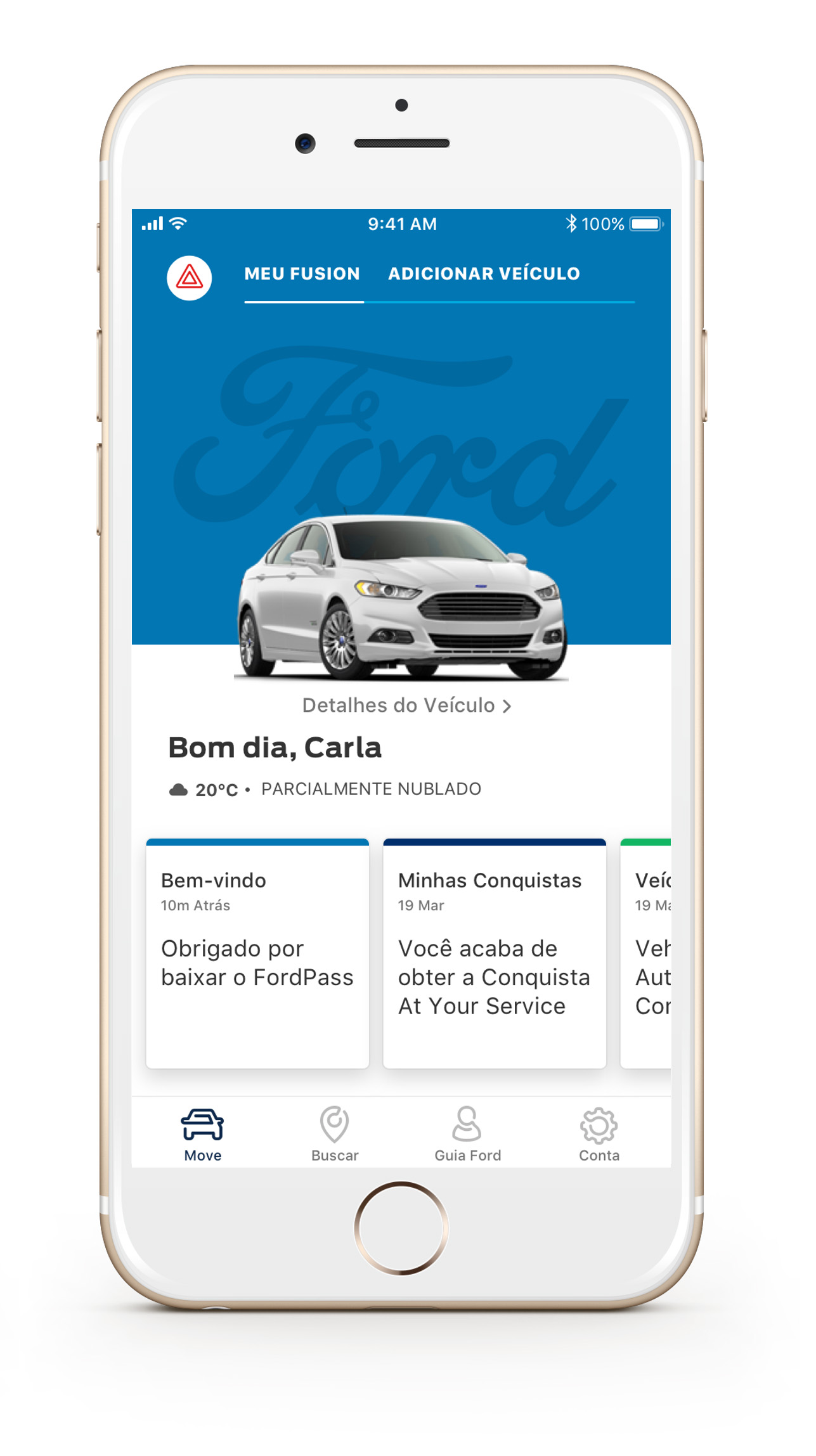
Task: Open the partially visible green-topped card
Action: 645,953
